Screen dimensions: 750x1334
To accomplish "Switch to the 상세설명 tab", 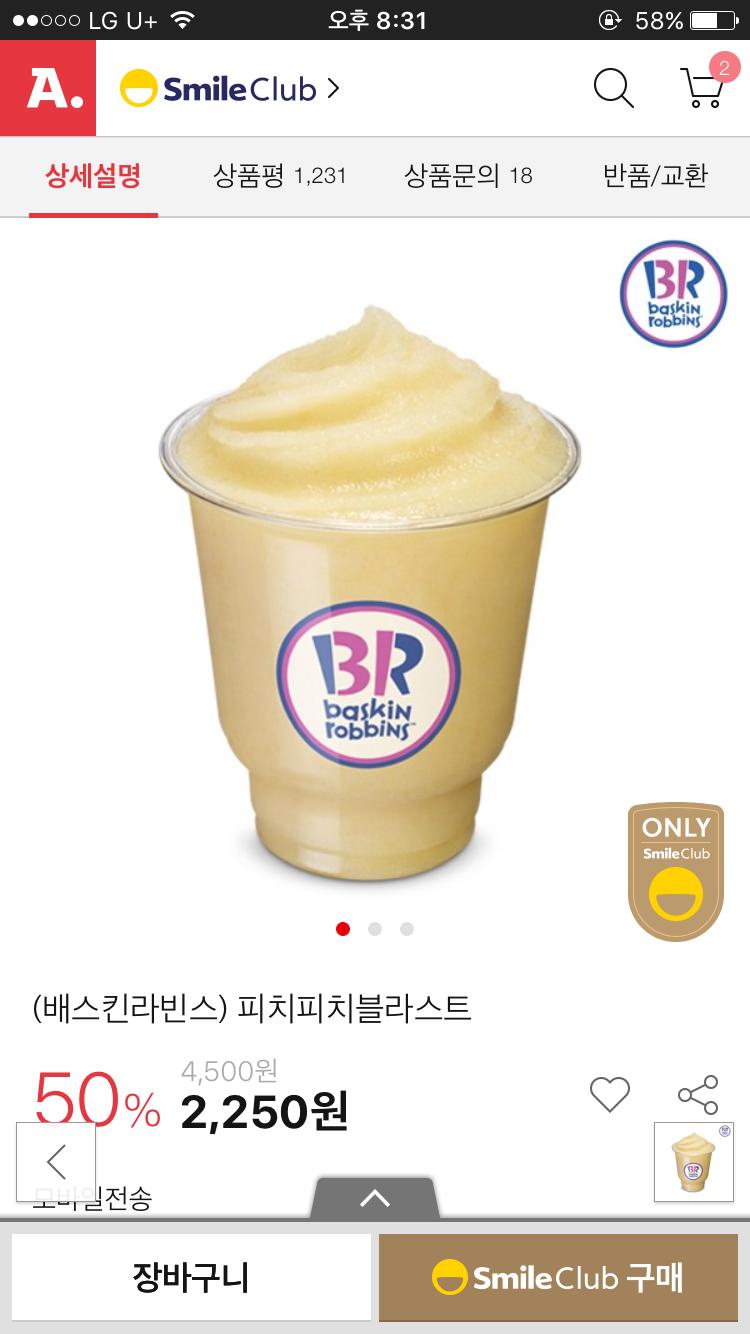I will [x=93, y=177].
